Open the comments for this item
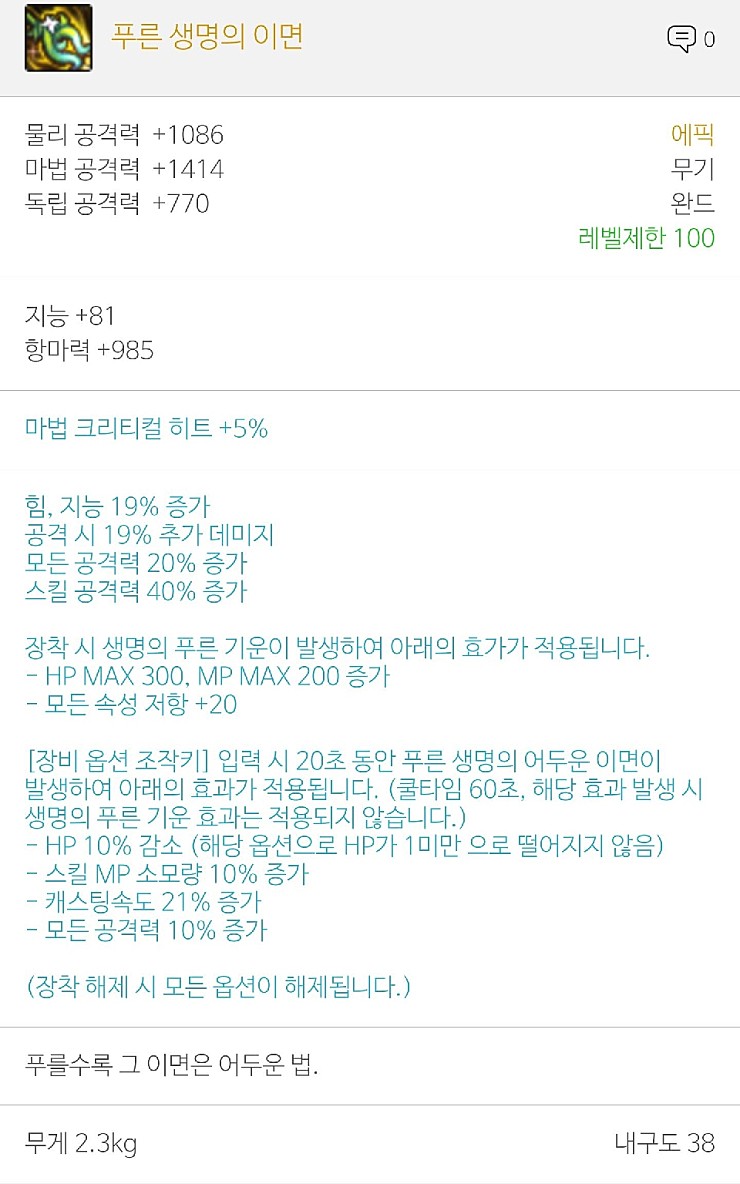Image resolution: width=740 pixels, height=1184 pixels. [682, 39]
